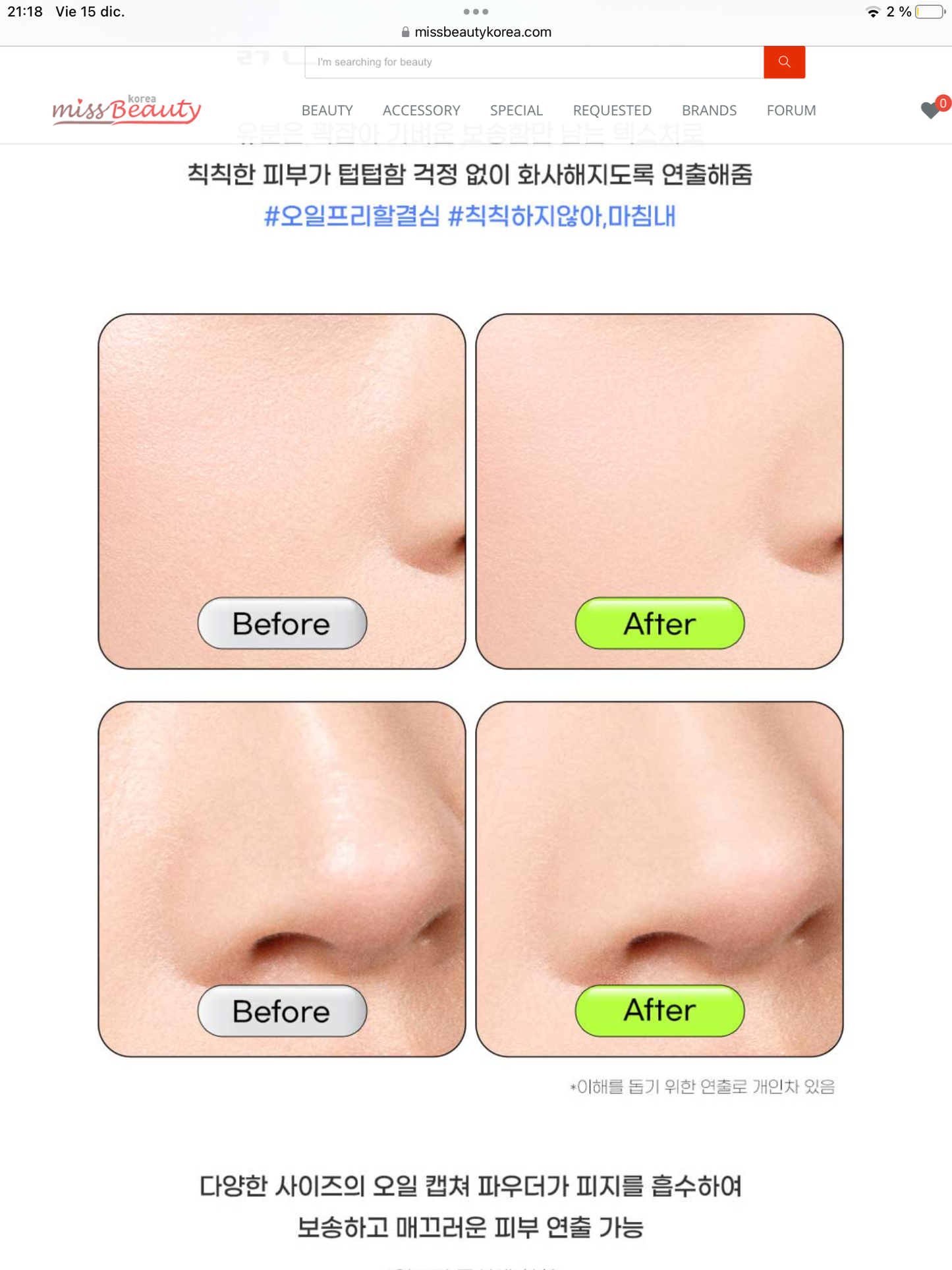Open the BEAUTY menu
Viewport: 952px width, 1270px height.
pos(327,110)
